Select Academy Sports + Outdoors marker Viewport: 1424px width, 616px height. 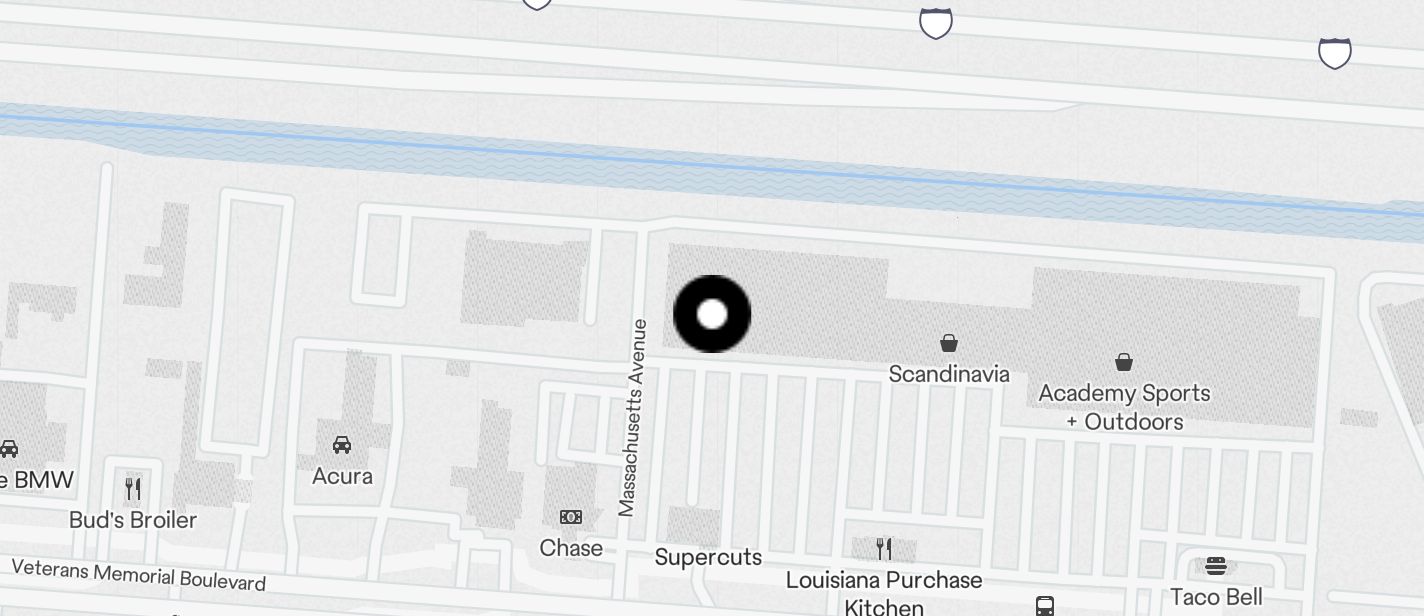click(1124, 362)
